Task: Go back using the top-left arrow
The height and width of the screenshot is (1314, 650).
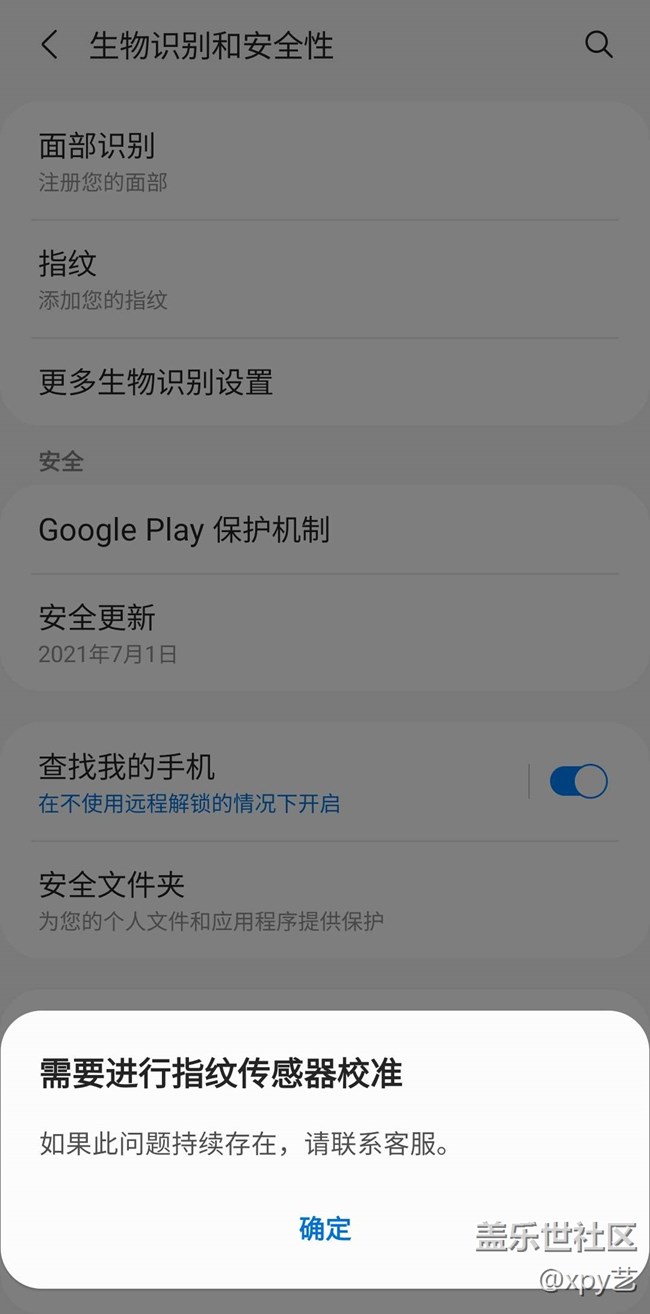Action: (49, 45)
